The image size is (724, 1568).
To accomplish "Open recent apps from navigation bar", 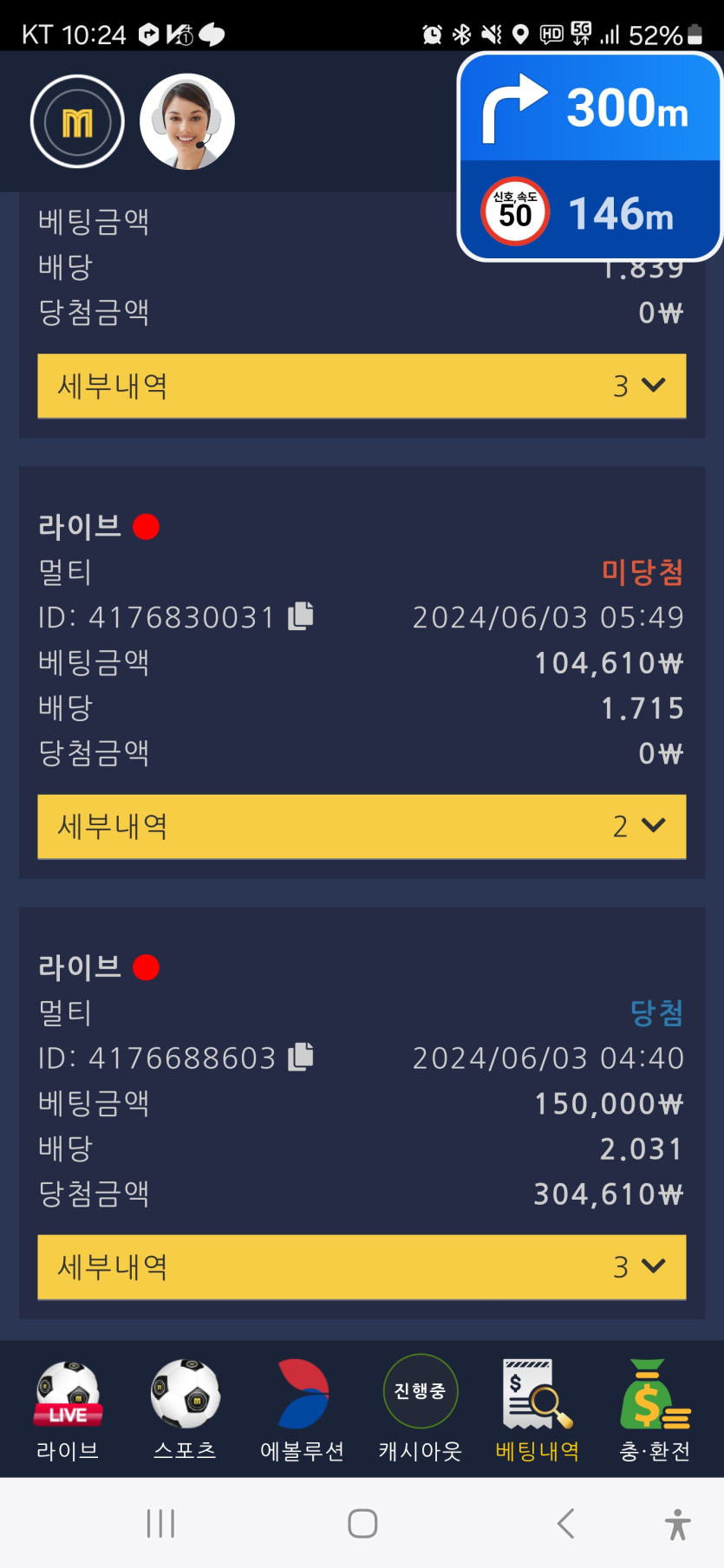I will (160, 1523).
